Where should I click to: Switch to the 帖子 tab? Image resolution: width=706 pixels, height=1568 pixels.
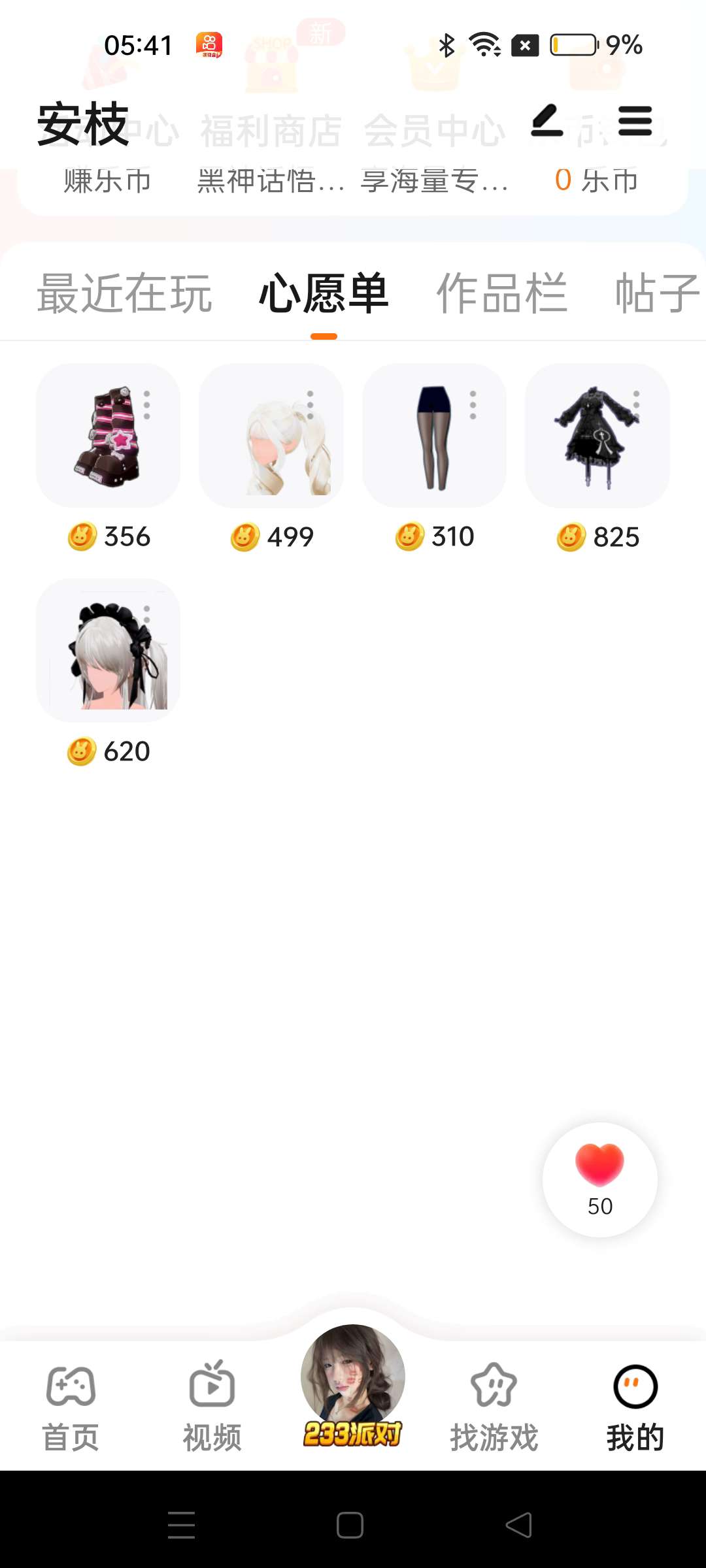click(x=656, y=293)
